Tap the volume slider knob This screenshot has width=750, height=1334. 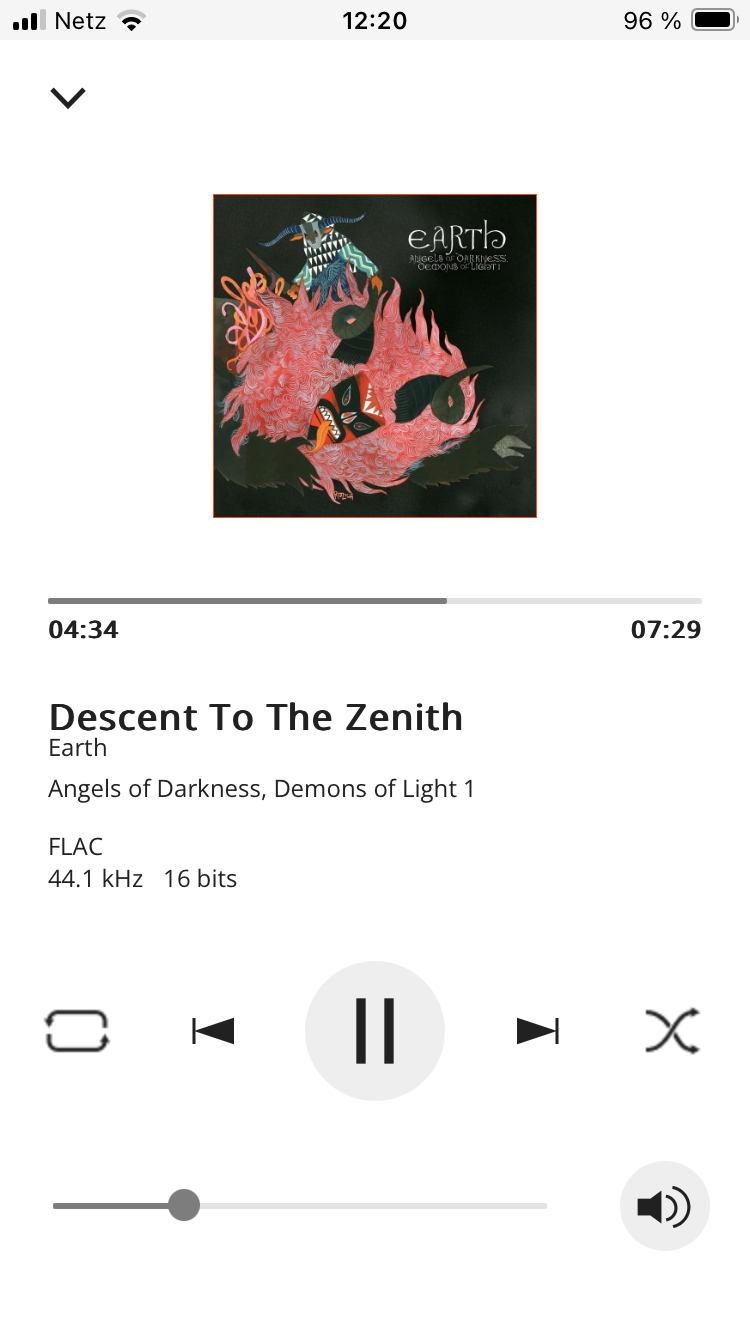(184, 1205)
